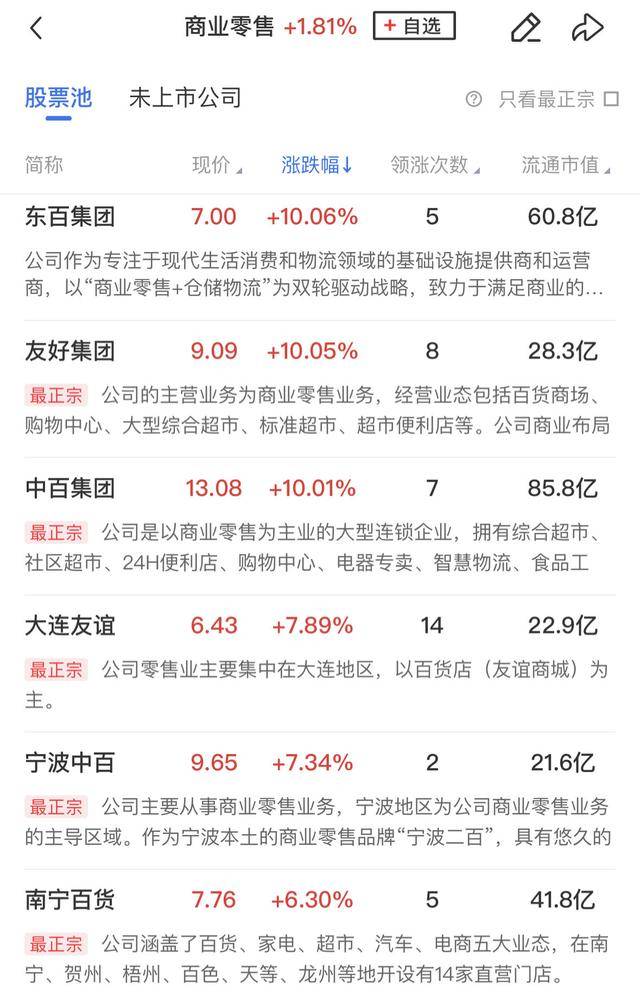Image resolution: width=640 pixels, height=1005 pixels.
Task: Share this 商业零售 sector page
Action: coord(587,28)
